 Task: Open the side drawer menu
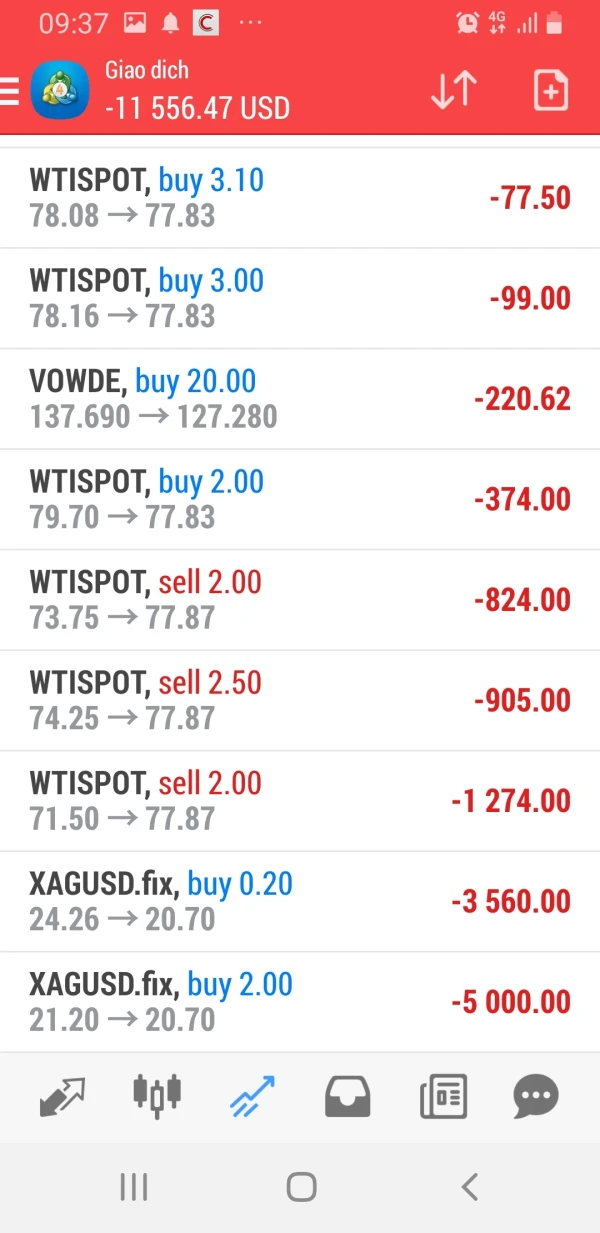tap(10, 91)
